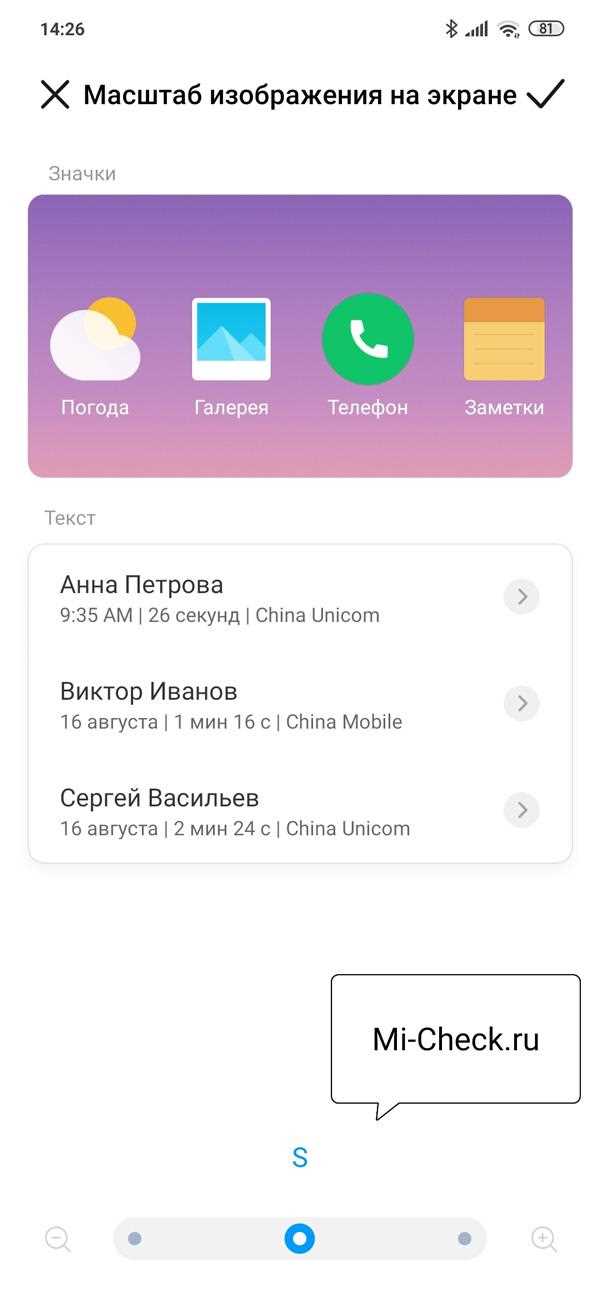Confirm the scale with the checkmark
Image resolution: width=600 pixels, height=1300 pixels.
[545, 95]
